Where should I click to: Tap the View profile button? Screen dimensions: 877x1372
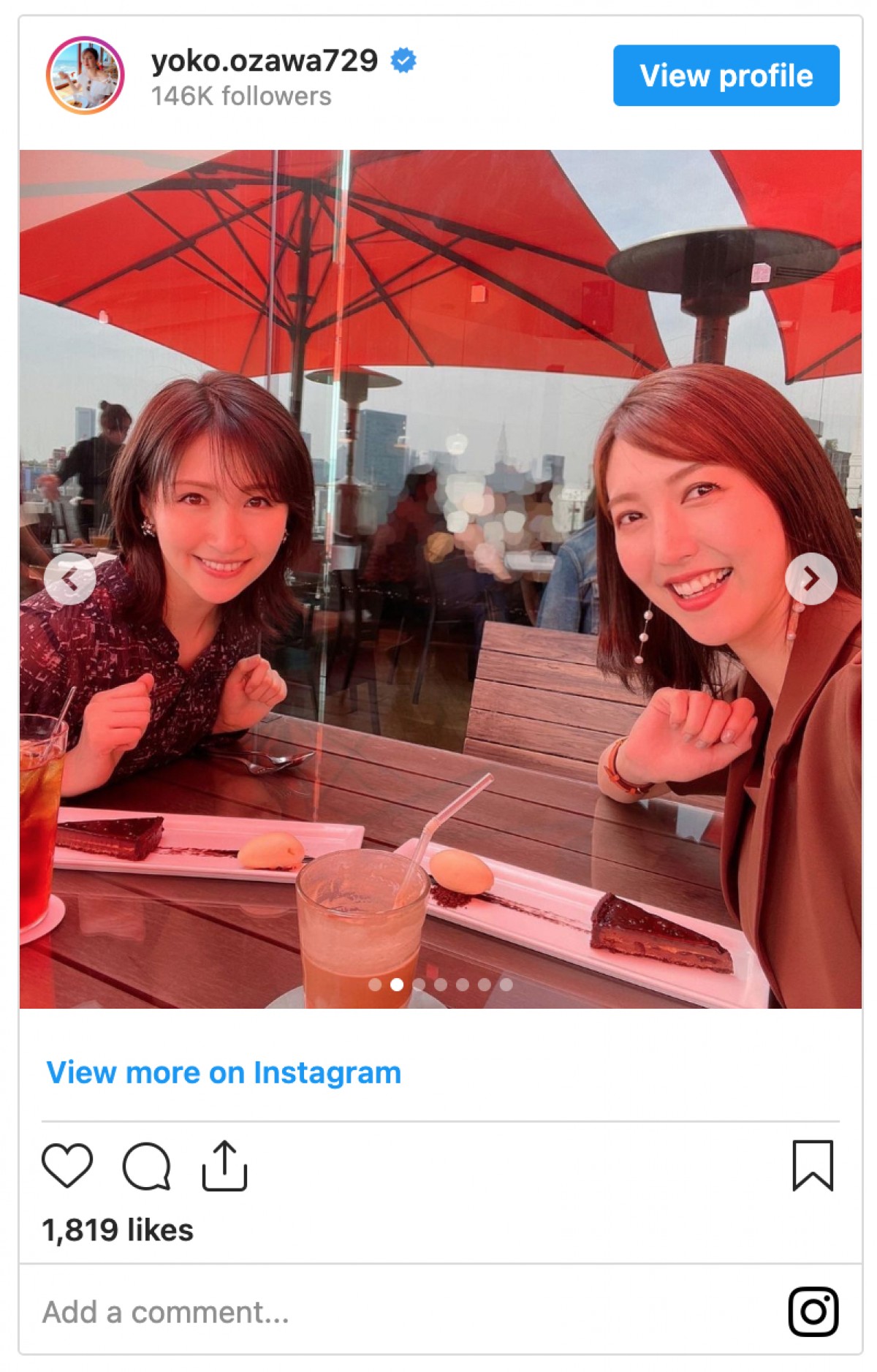(726, 75)
